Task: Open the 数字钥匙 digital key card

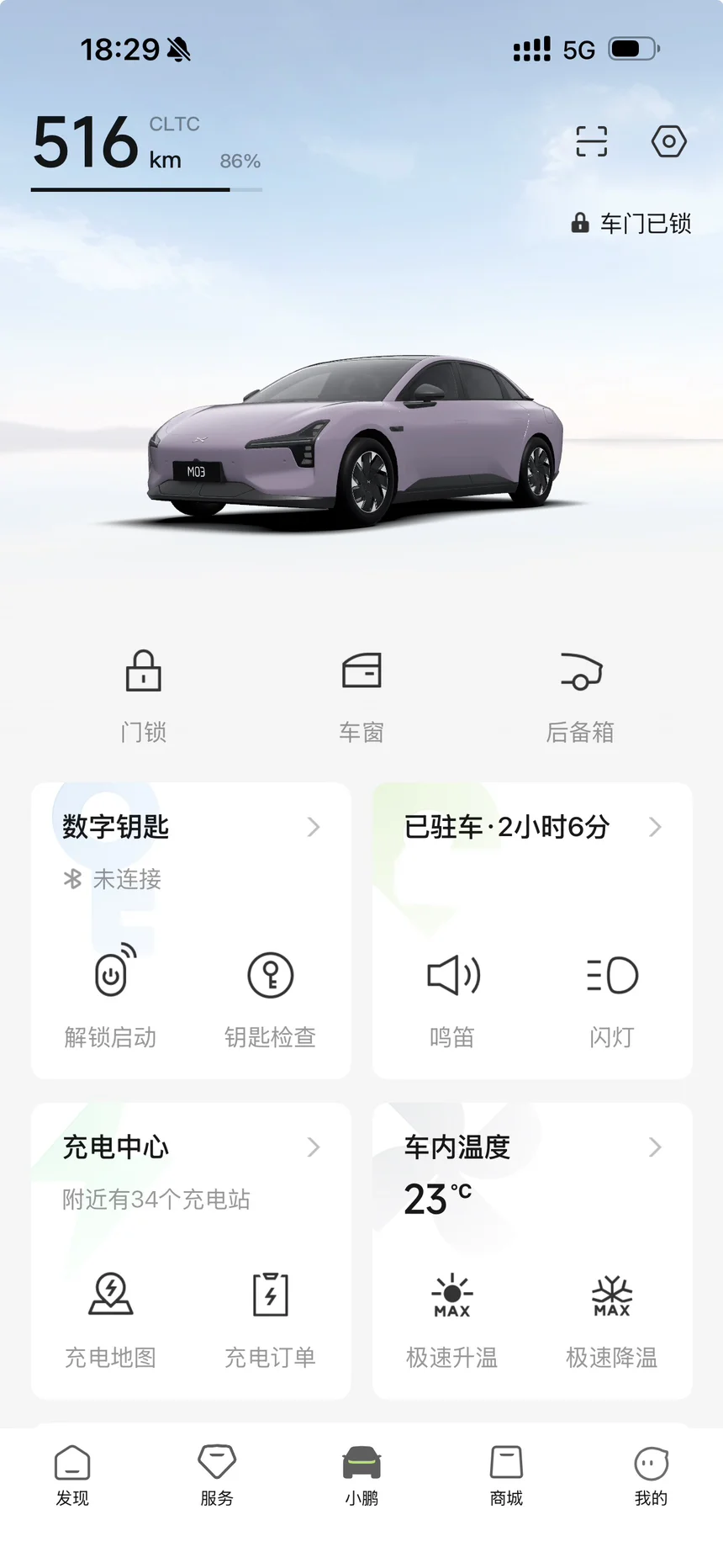Action: 191,827
